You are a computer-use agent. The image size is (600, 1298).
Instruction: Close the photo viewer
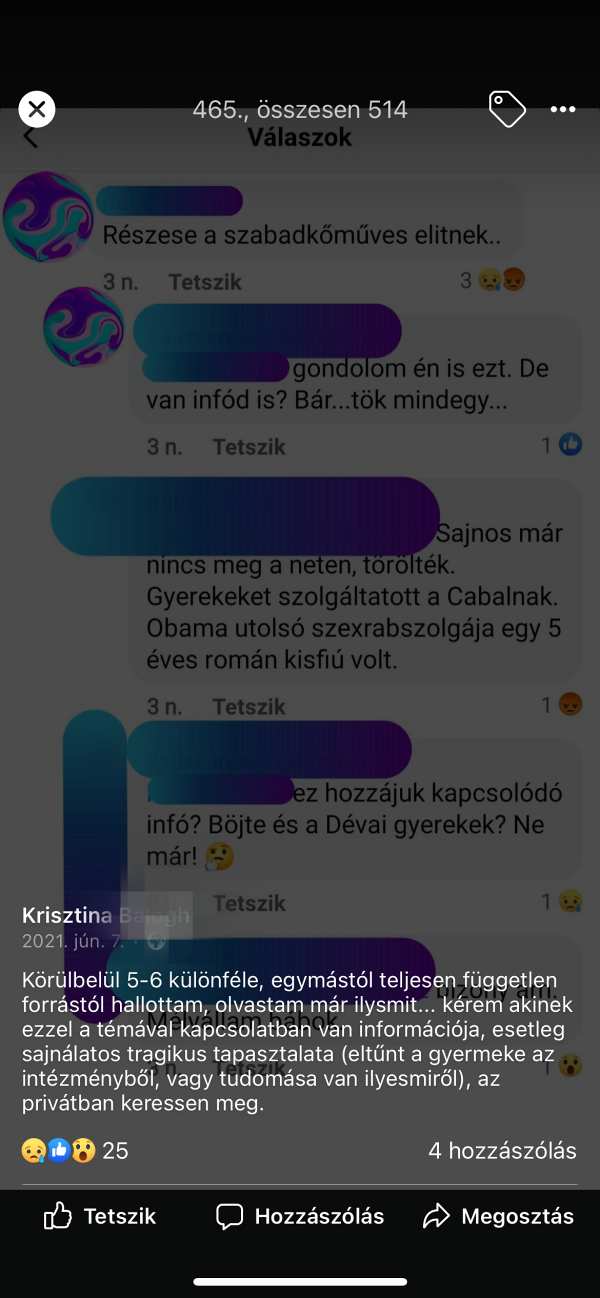click(37, 109)
